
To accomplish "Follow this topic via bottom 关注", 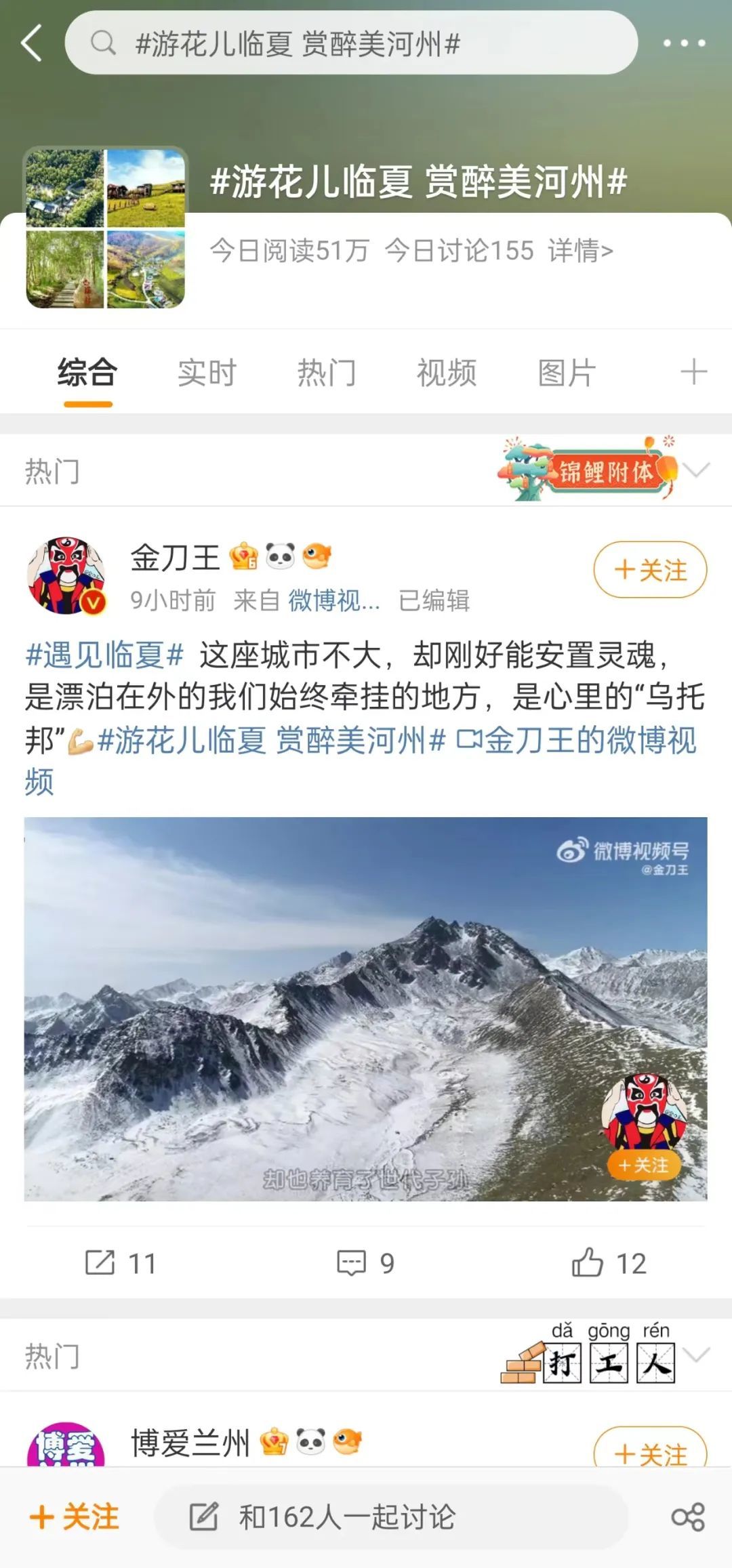I will pyautogui.click(x=75, y=1517).
